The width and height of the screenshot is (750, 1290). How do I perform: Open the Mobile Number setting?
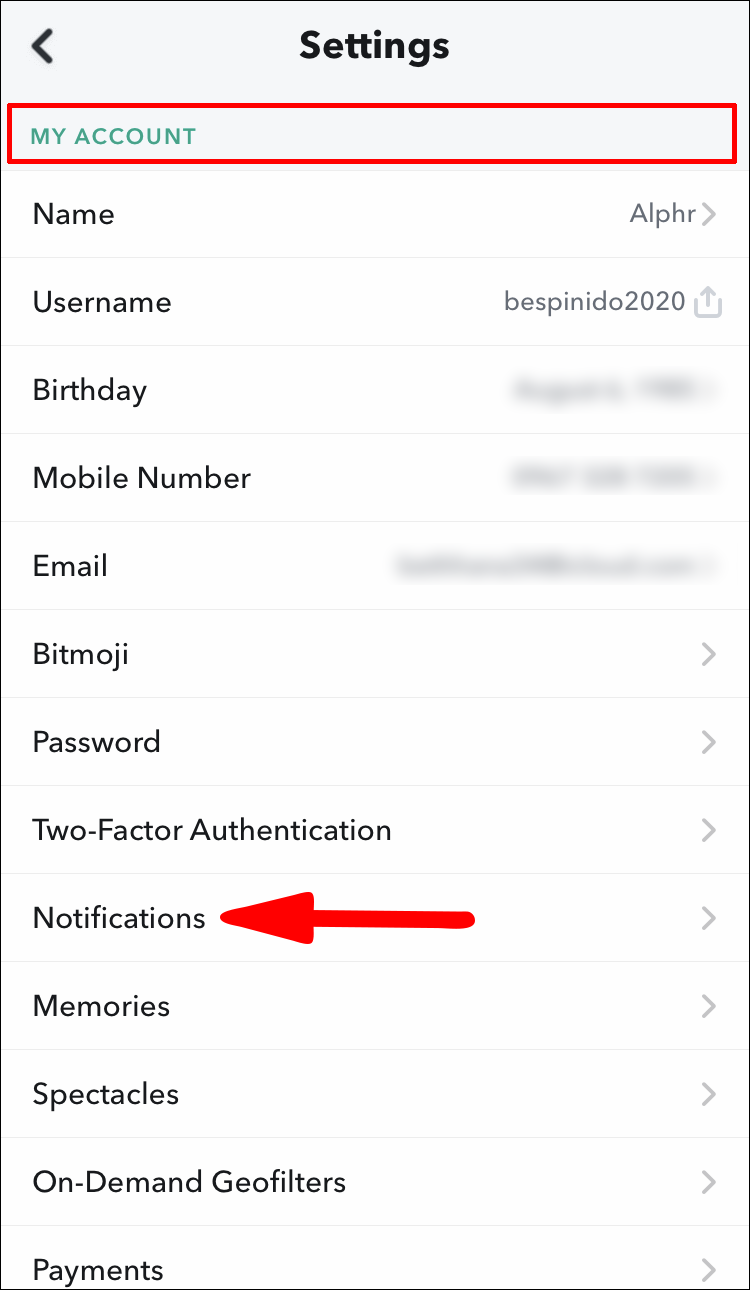tap(374, 478)
